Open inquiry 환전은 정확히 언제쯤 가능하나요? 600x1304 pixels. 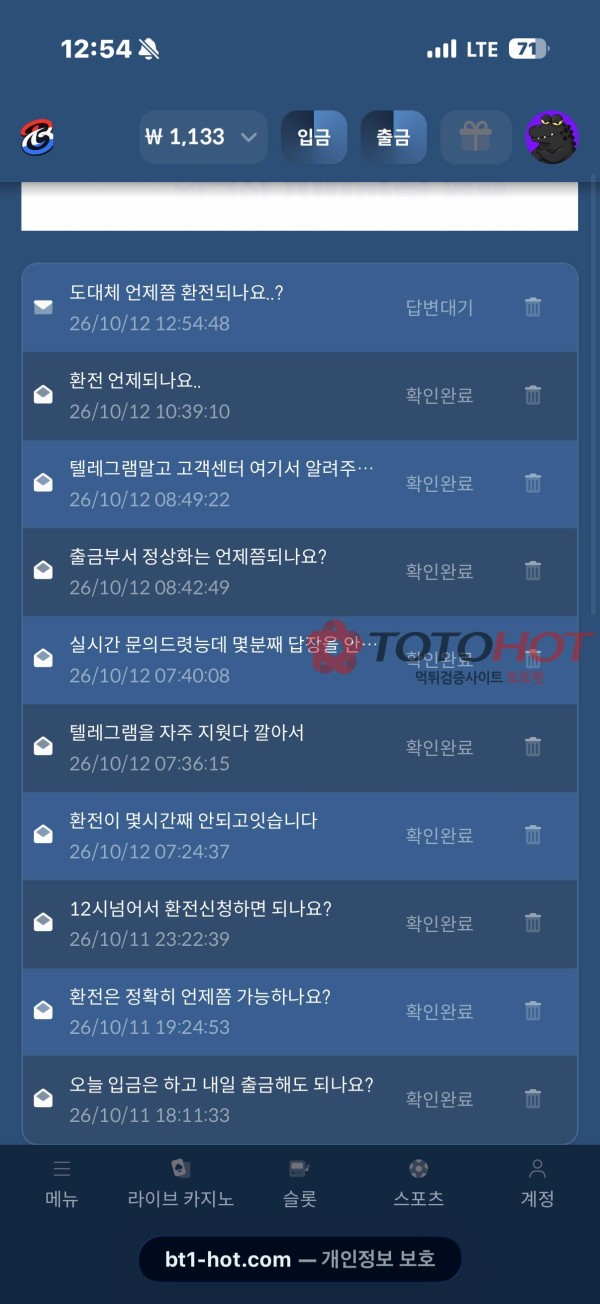click(x=299, y=1011)
